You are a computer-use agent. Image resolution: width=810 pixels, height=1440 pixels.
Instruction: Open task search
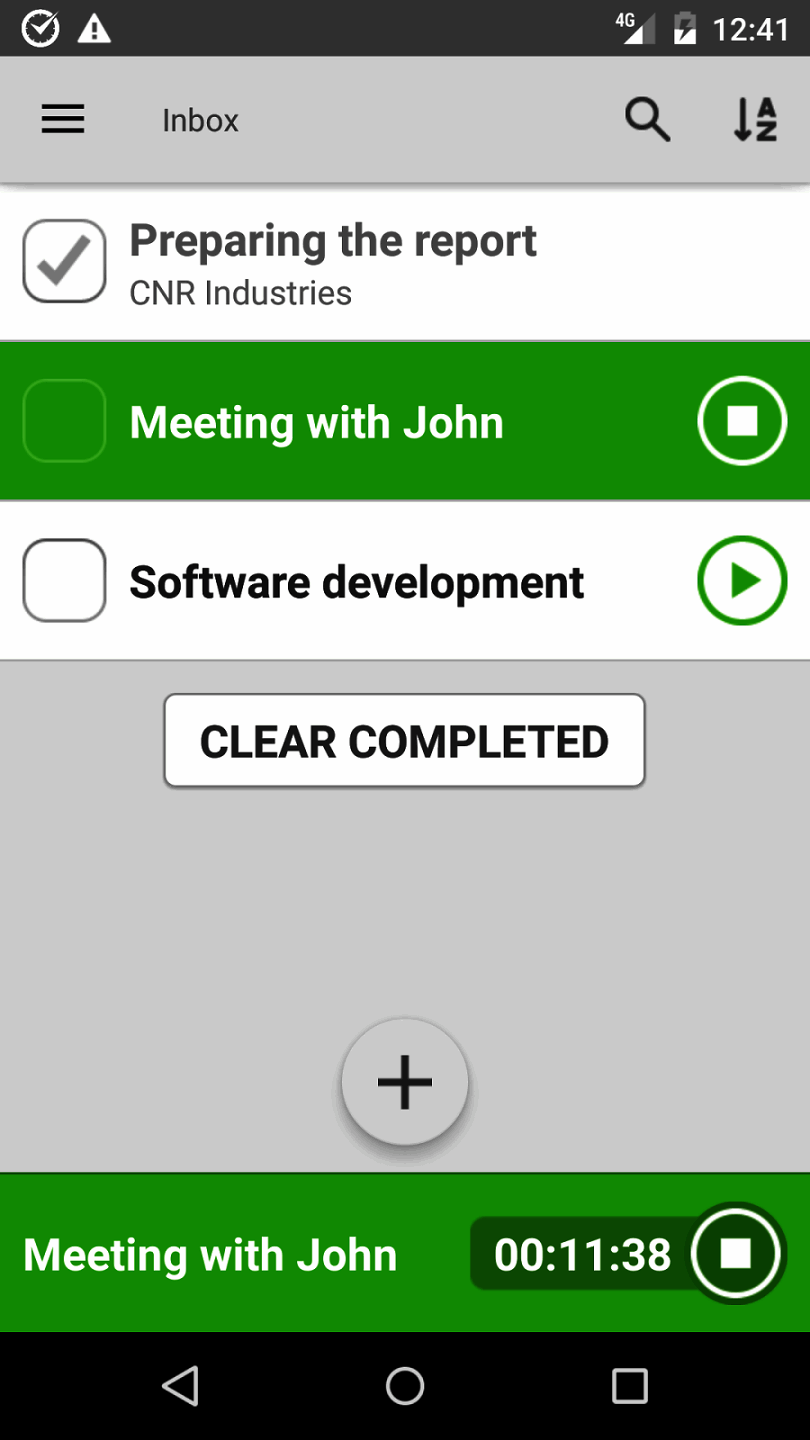647,120
